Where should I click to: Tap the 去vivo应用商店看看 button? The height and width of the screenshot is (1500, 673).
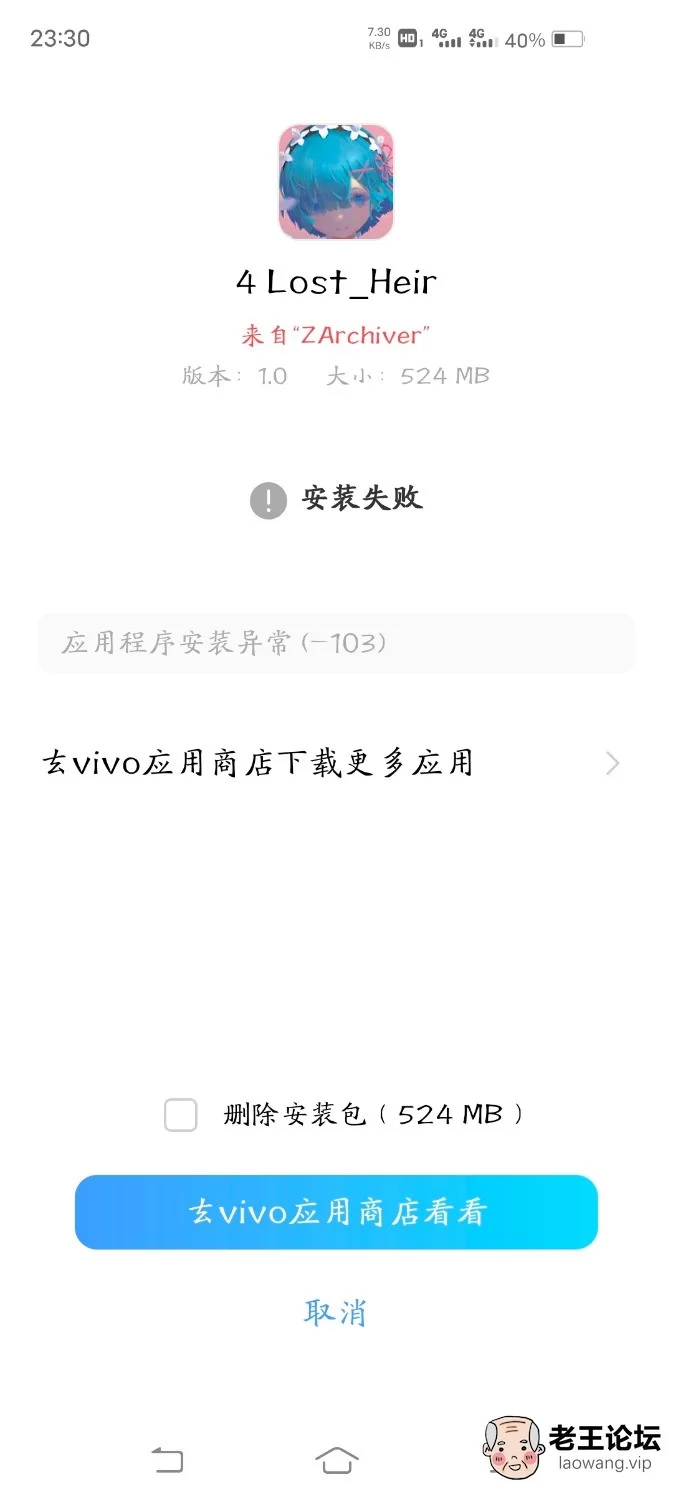point(336,1212)
